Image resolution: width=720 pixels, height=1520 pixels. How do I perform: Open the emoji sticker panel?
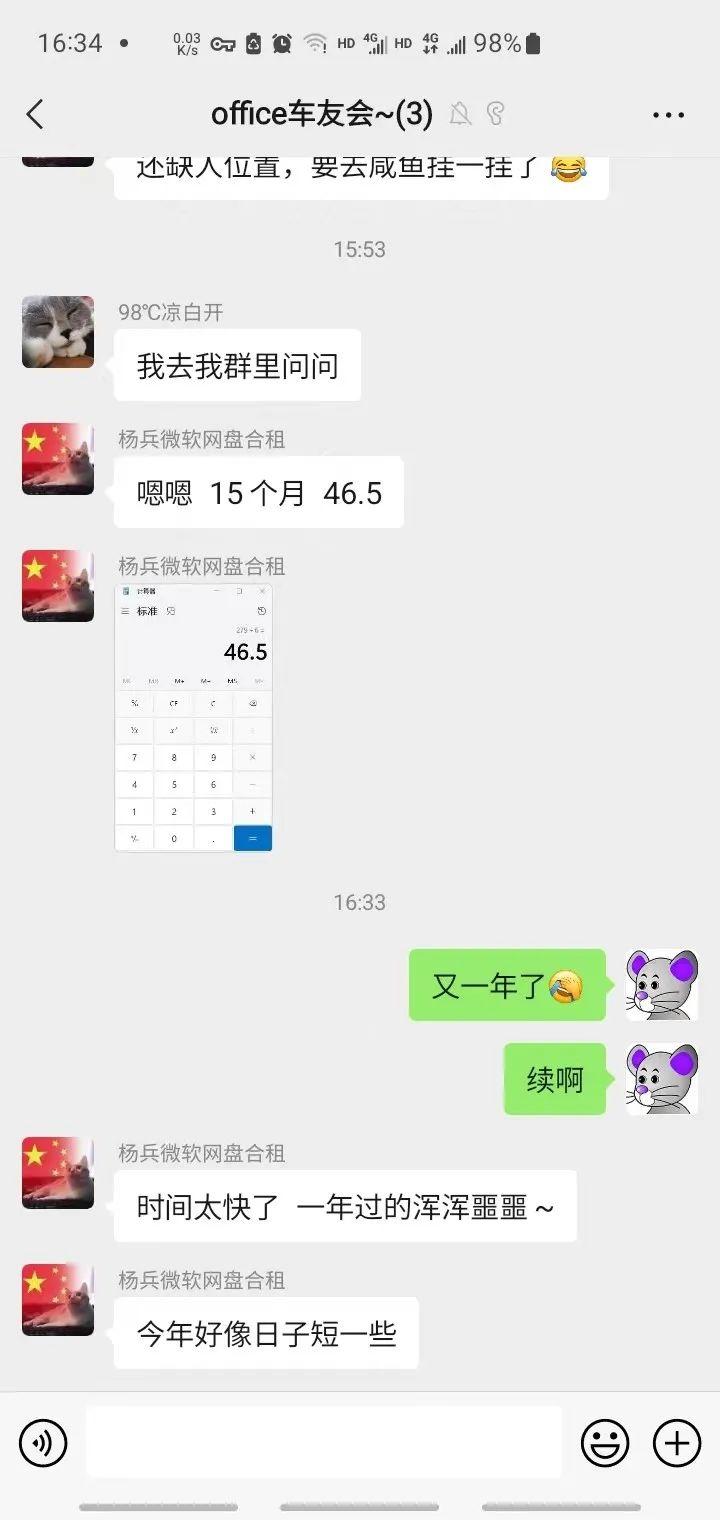click(x=605, y=1443)
